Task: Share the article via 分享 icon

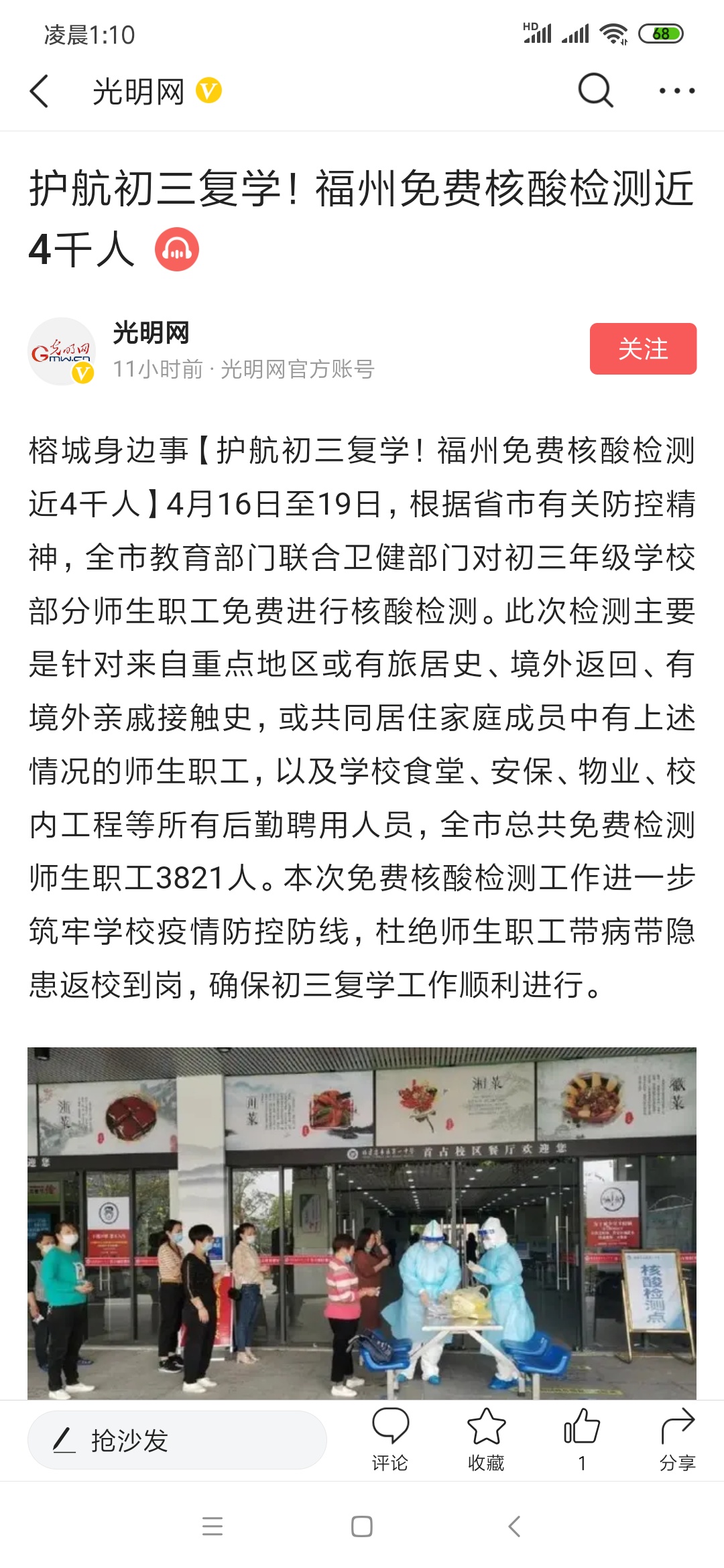Action: [x=677, y=1438]
